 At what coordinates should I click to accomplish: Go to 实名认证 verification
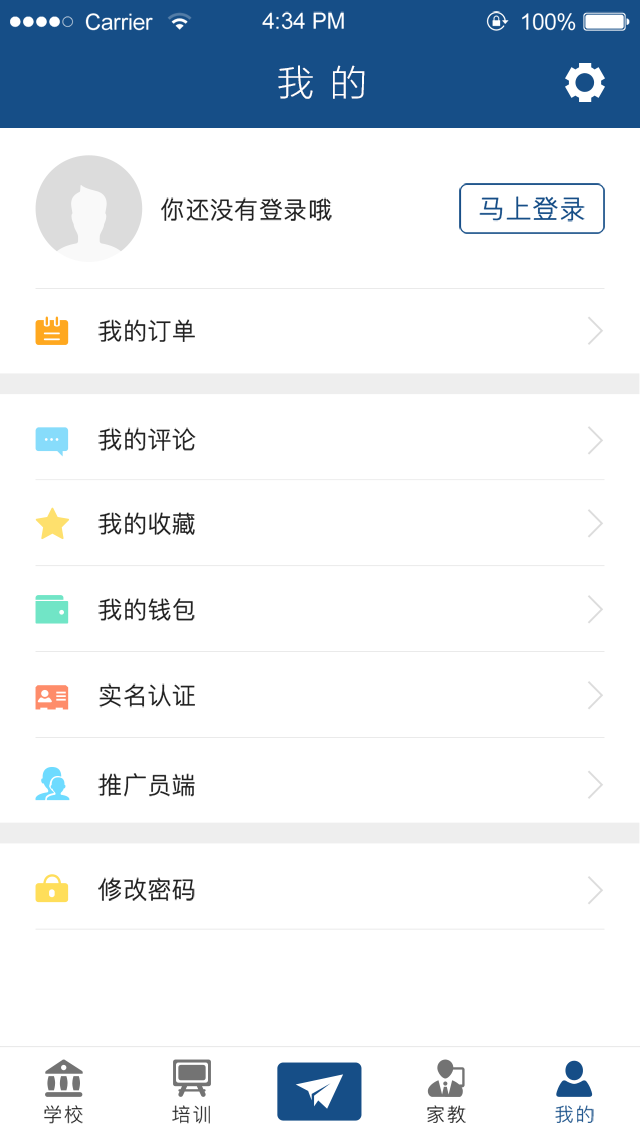coord(320,696)
